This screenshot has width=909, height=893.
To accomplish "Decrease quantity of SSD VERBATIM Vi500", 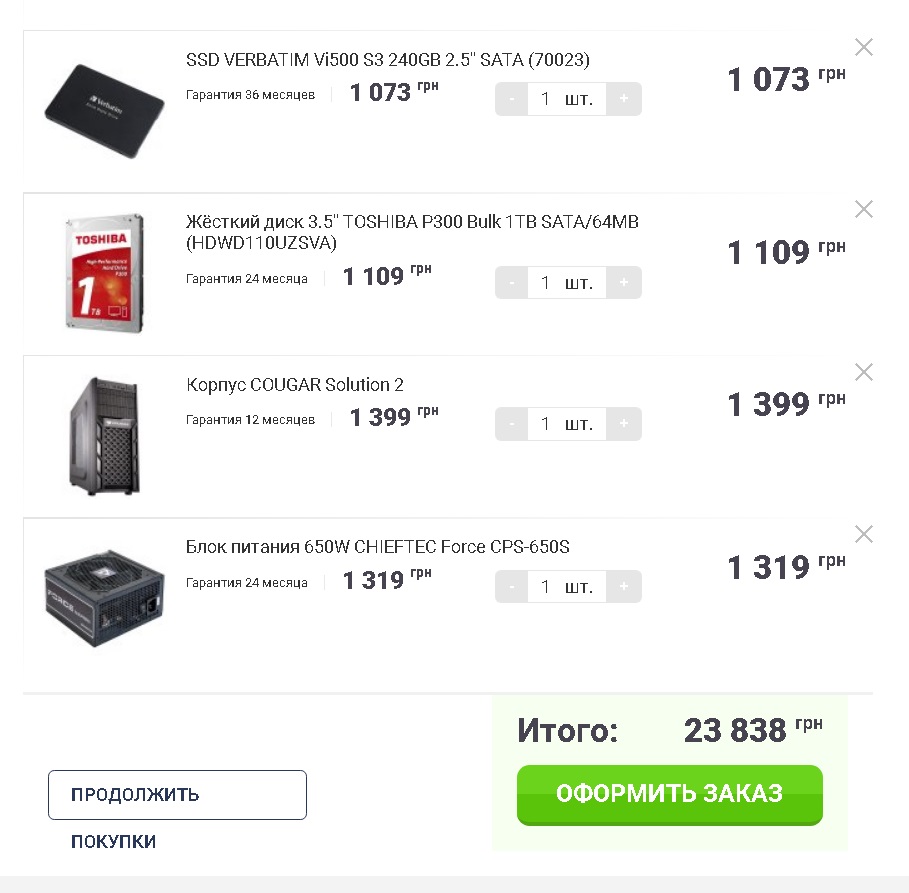I will (x=512, y=99).
